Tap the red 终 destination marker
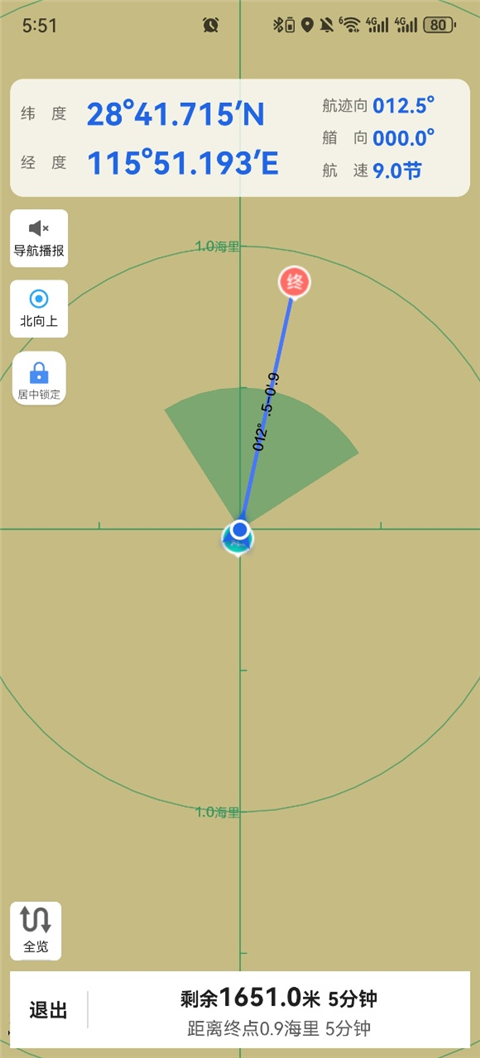This screenshot has width=480, height=1058. pos(294,282)
